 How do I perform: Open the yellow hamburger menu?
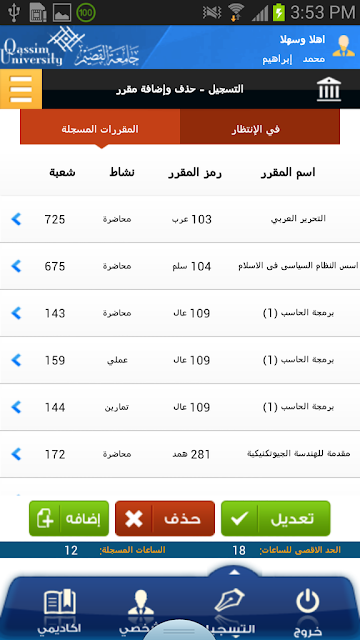click(x=21, y=89)
